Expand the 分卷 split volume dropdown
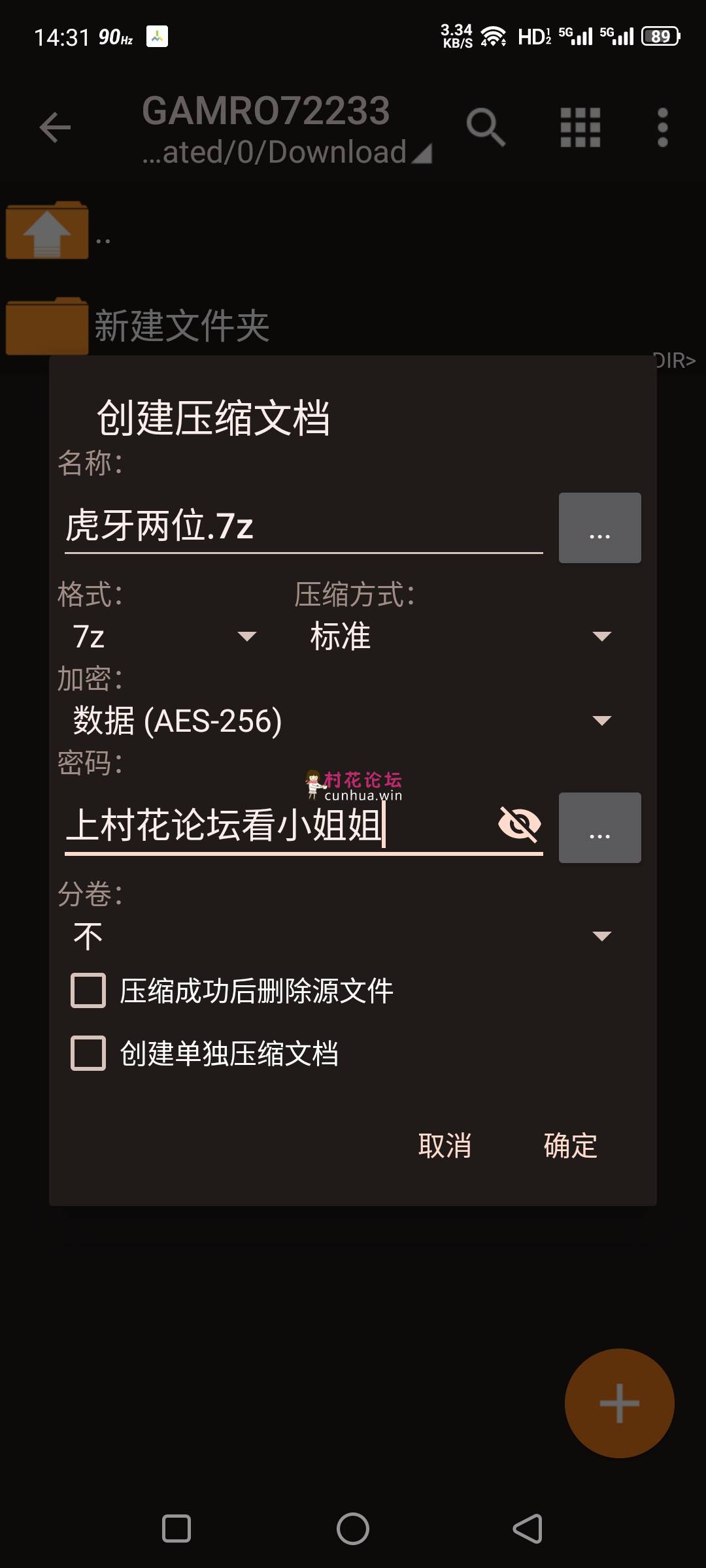The image size is (706, 1568). (342, 936)
